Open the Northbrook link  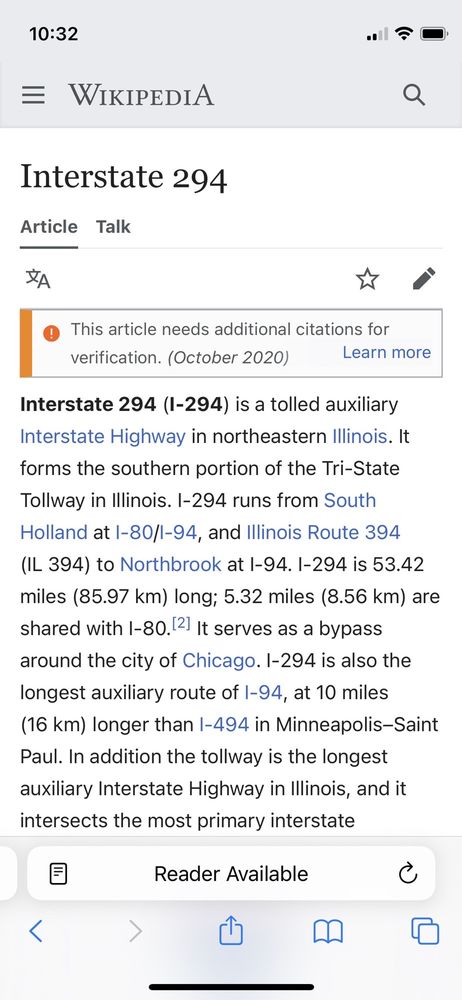[x=170, y=564]
